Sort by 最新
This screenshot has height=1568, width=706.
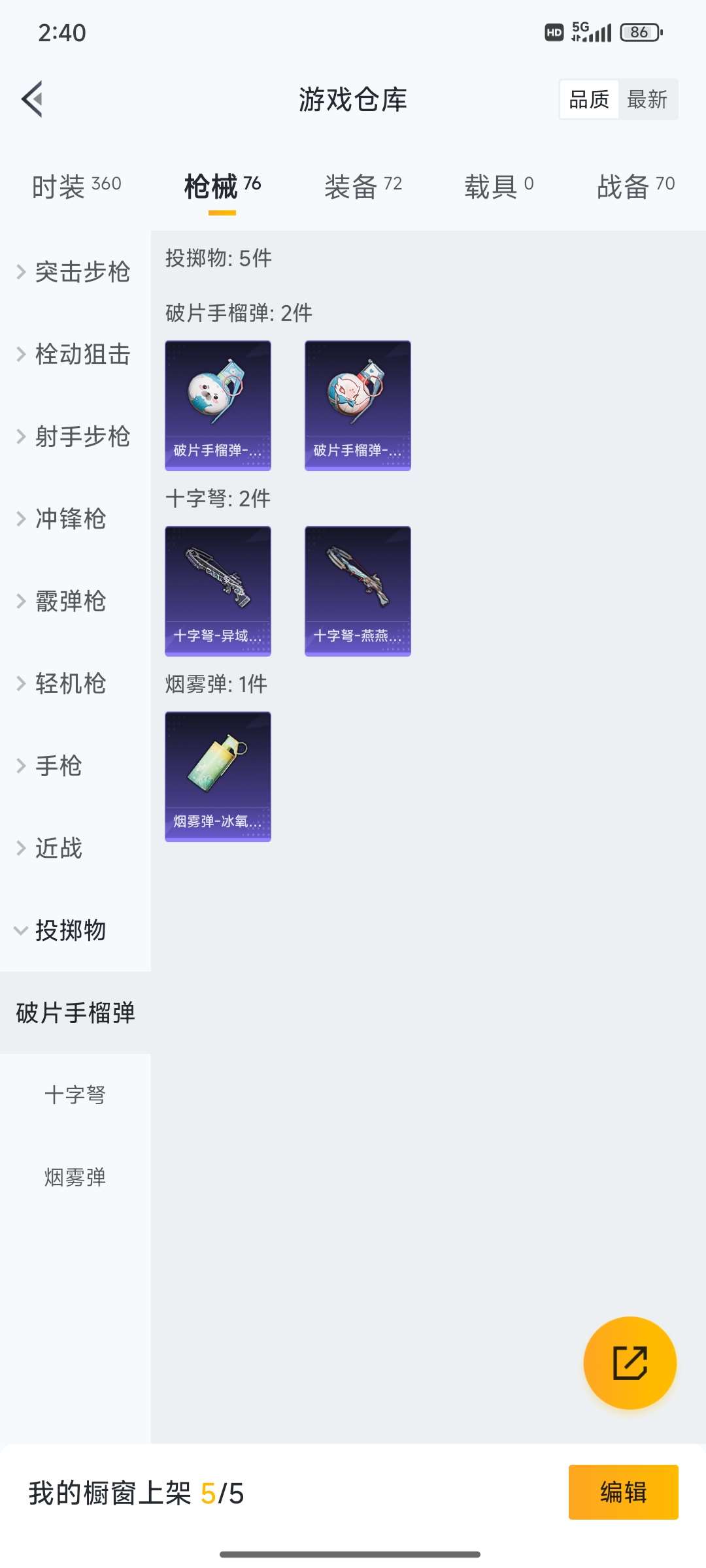[647, 99]
